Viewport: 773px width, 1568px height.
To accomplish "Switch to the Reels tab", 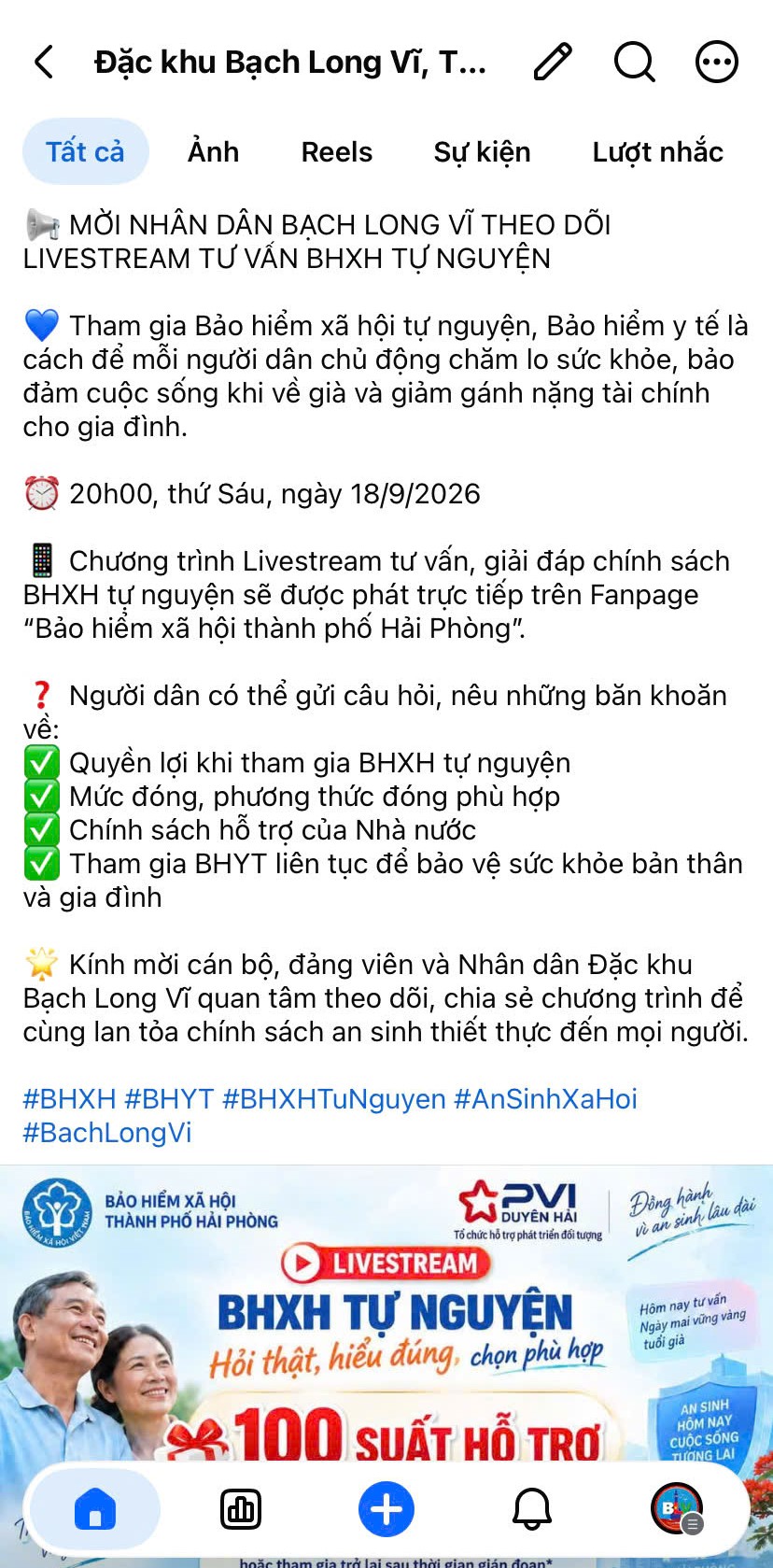I will tap(336, 151).
